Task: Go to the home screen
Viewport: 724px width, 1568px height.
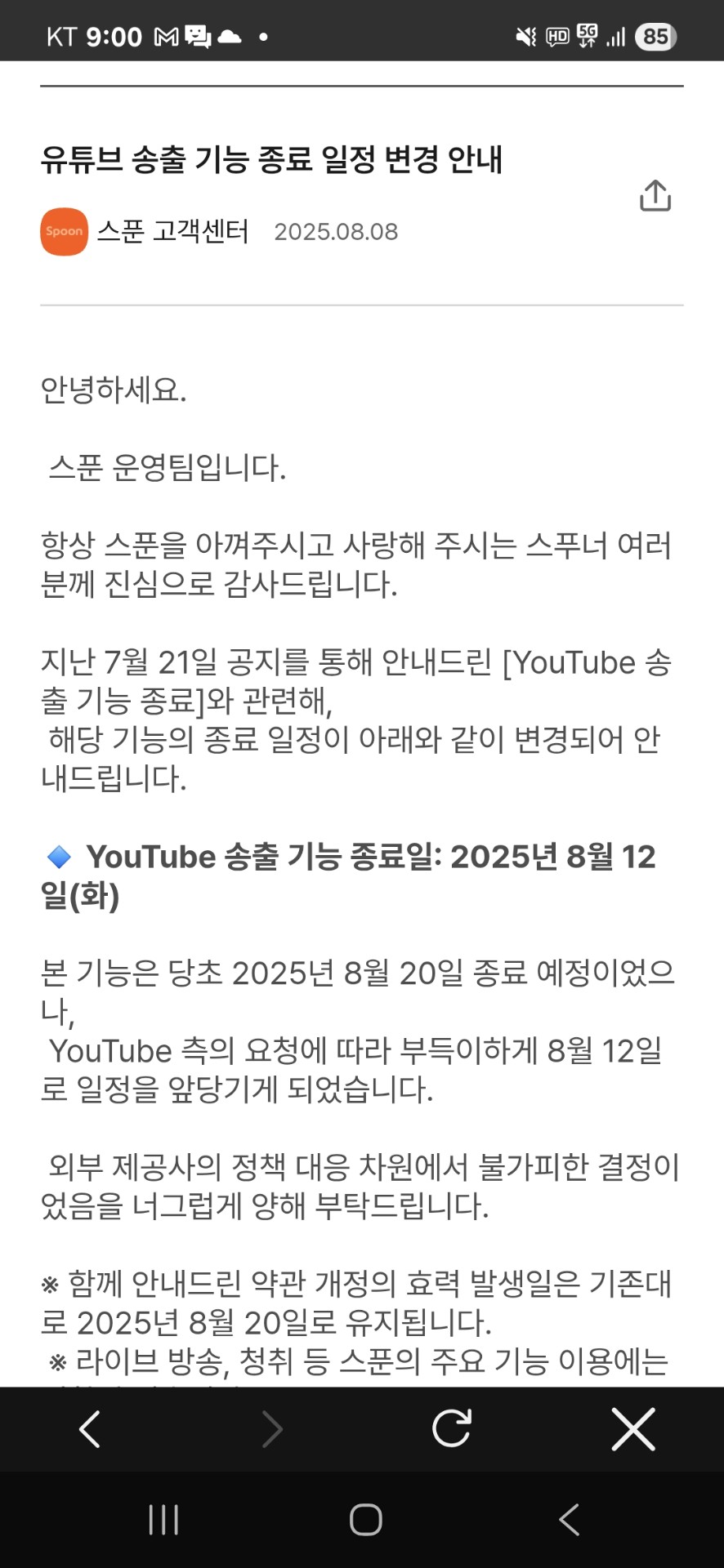Action: point(365,1520)
